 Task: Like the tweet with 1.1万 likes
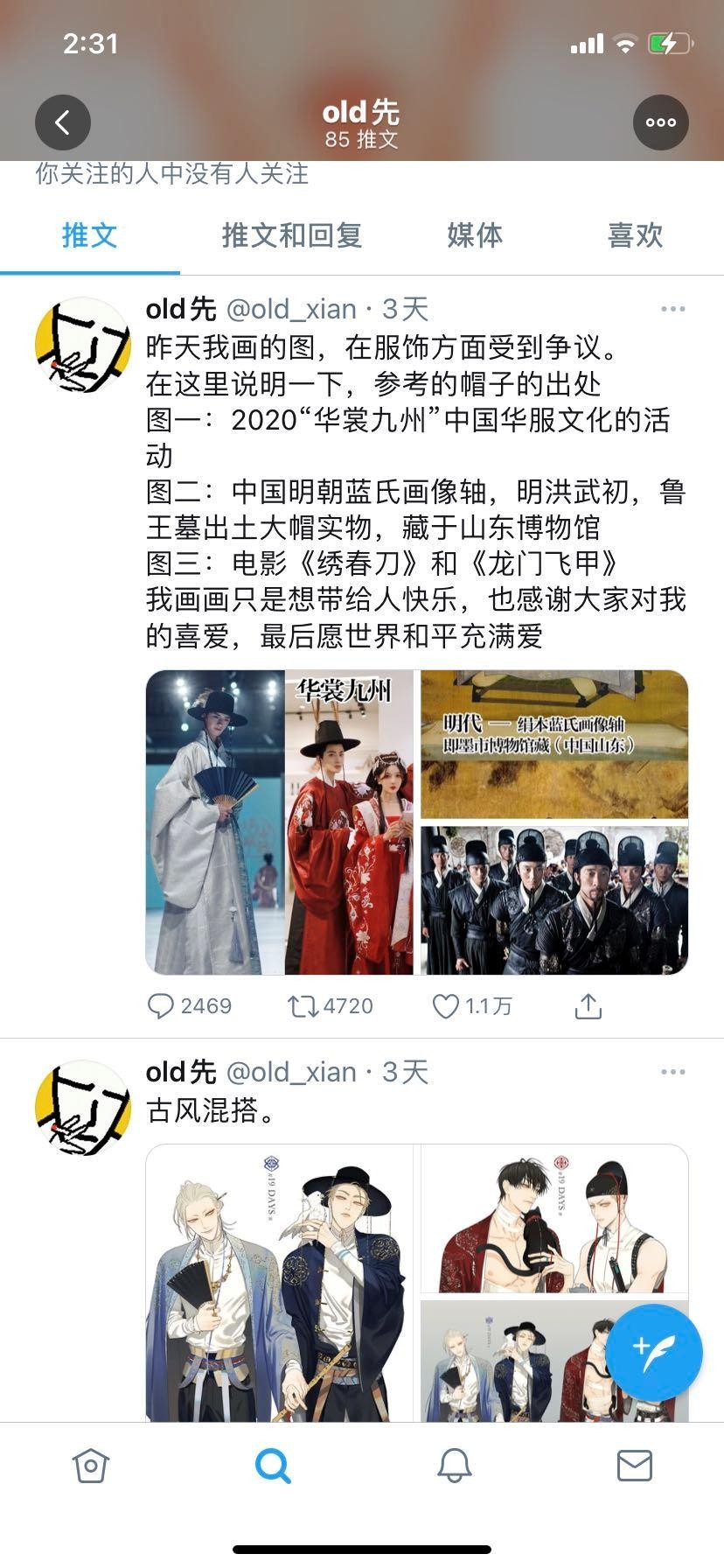[x=446, y=1006]
